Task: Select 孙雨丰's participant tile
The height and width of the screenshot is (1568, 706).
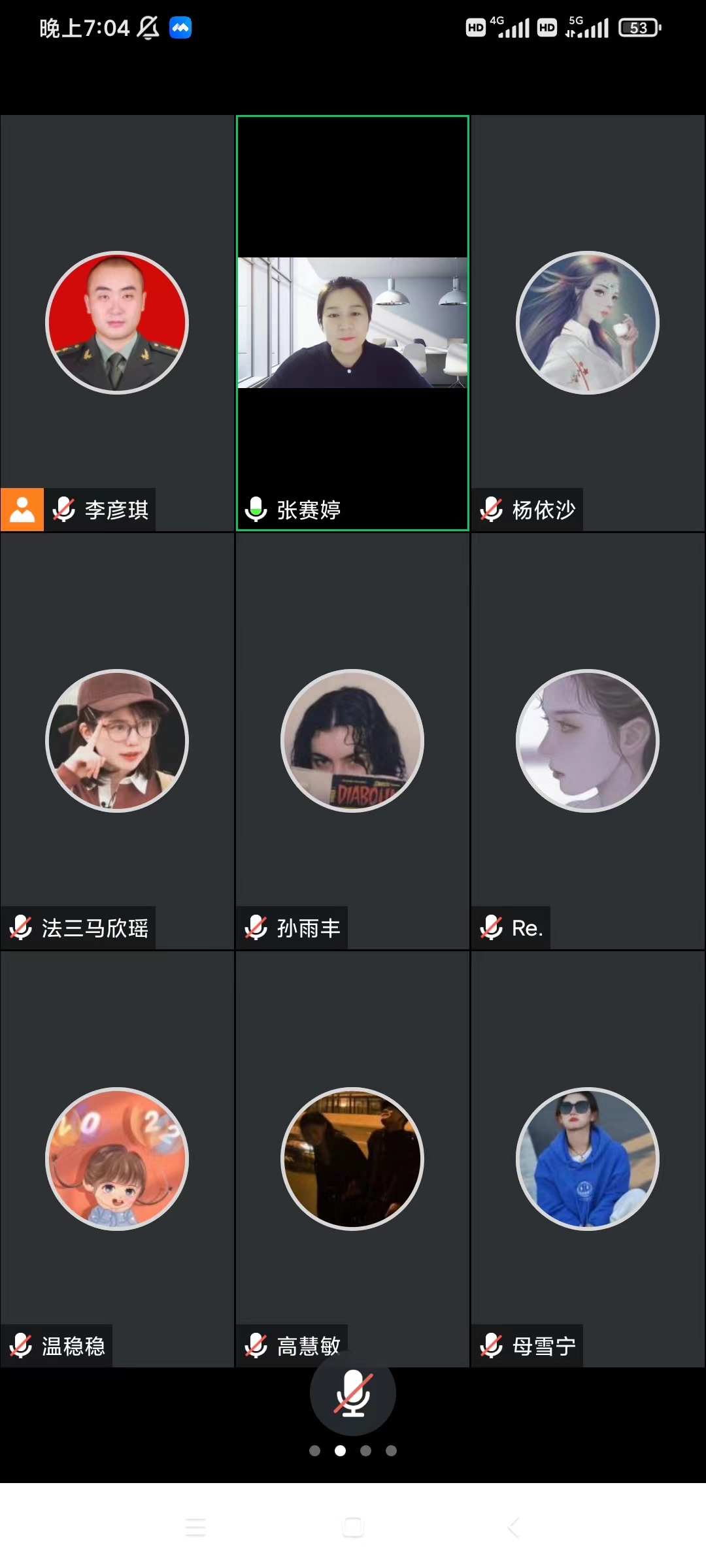Action: 352,741
